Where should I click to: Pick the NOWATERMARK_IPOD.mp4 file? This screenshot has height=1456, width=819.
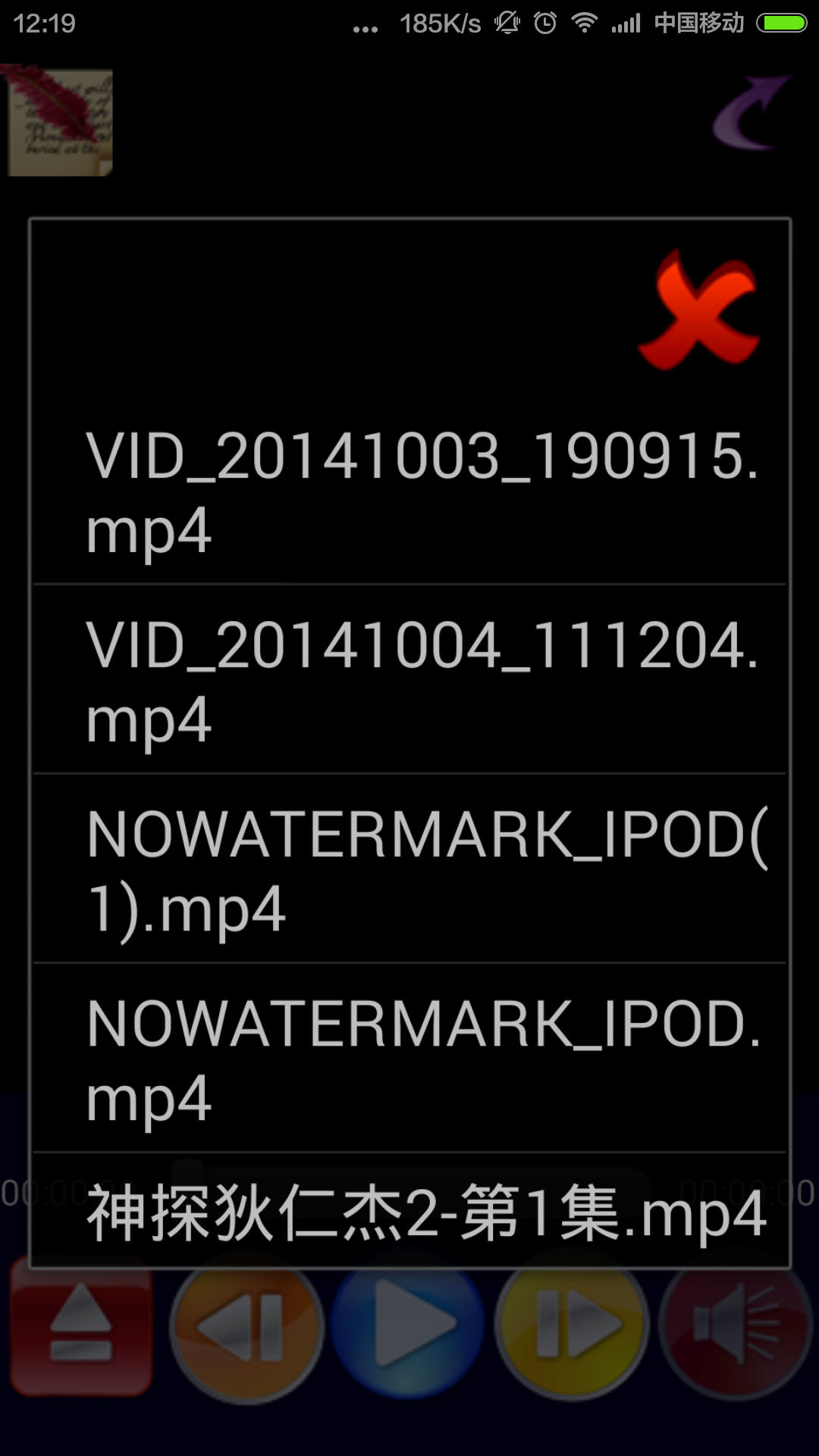pos(409,1059)
